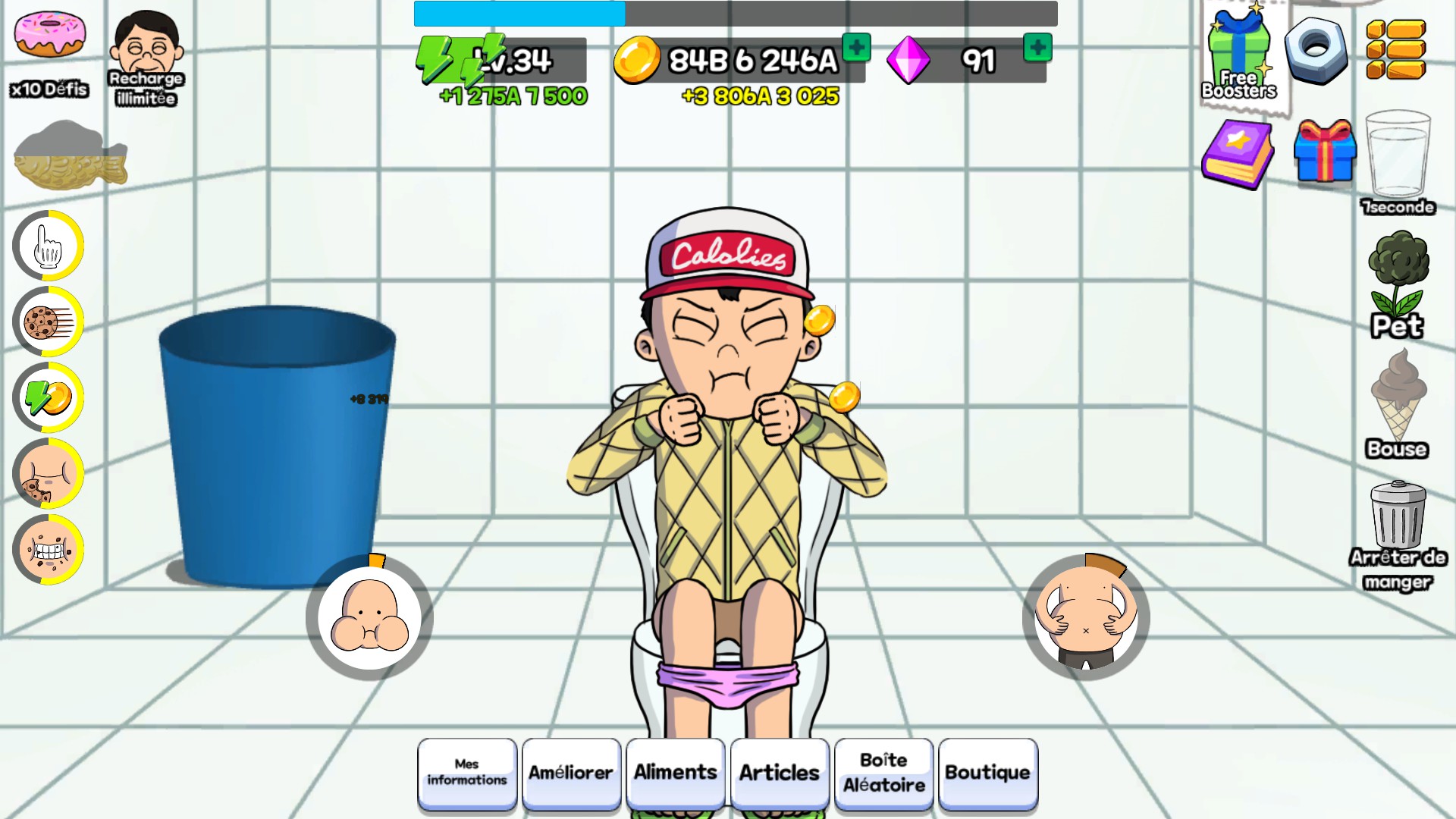
Task: Add more gems with the plus button
Action: click(1037, 48)
